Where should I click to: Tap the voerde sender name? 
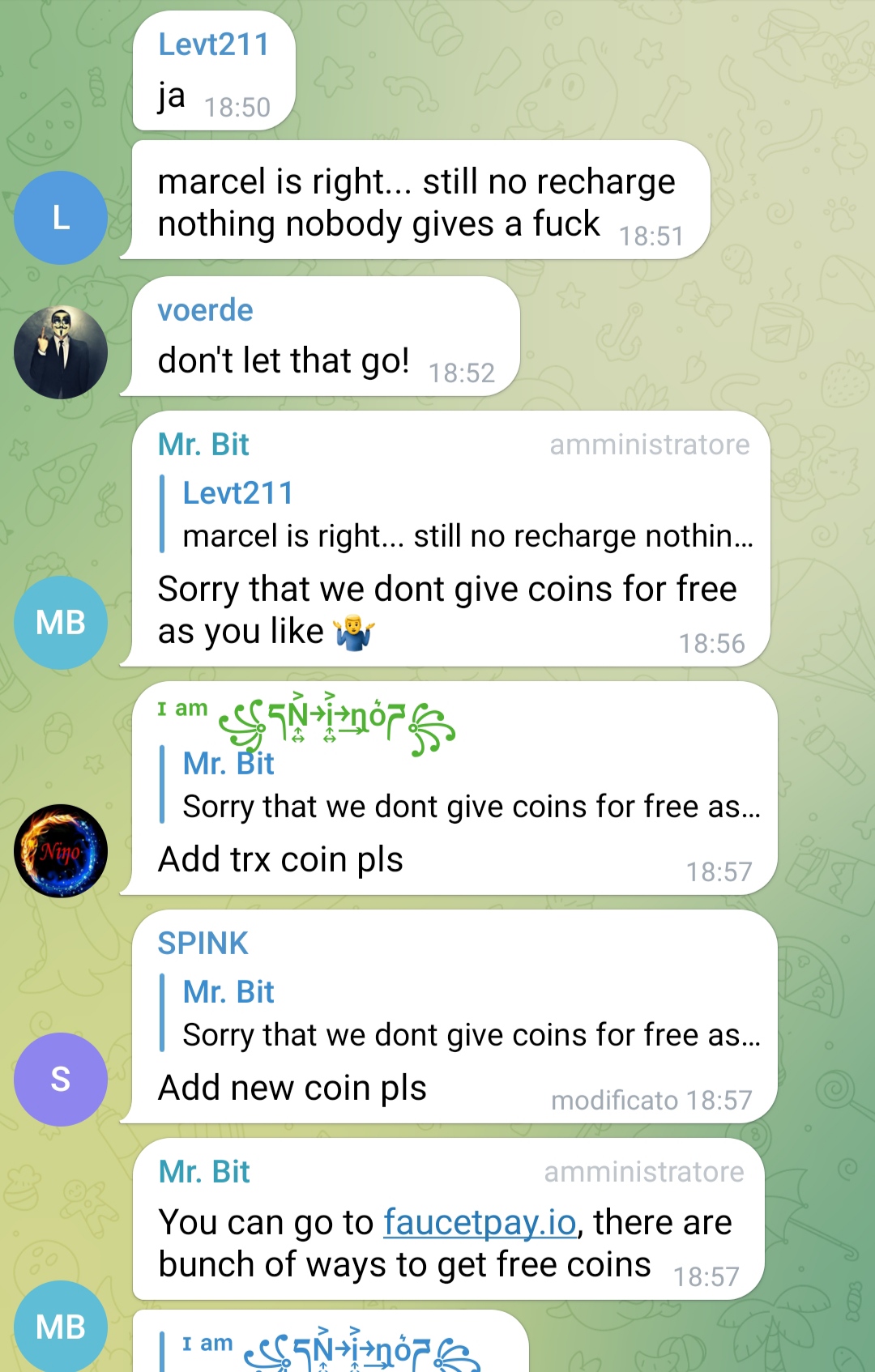(x=205, y=310)
